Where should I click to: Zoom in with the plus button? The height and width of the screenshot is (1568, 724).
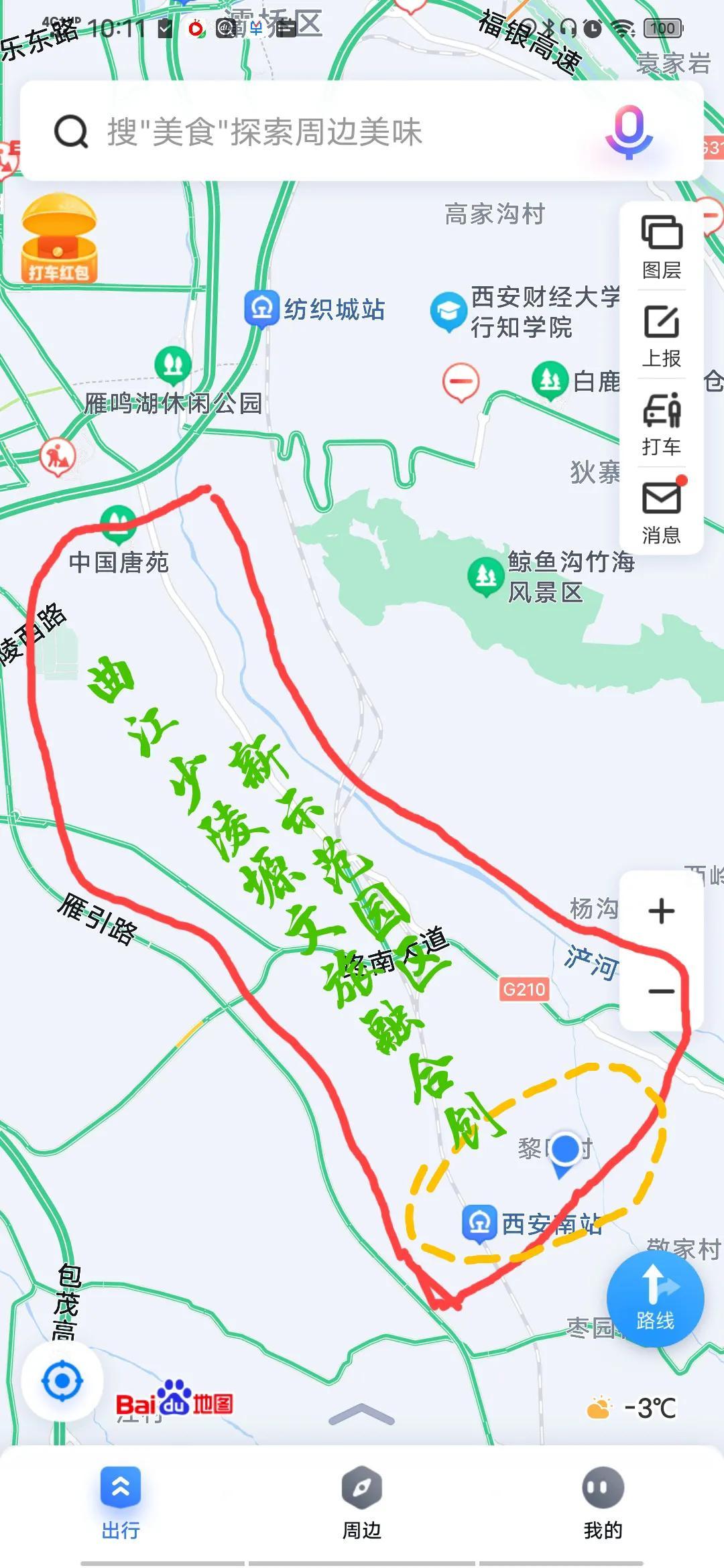click(662, 911)
